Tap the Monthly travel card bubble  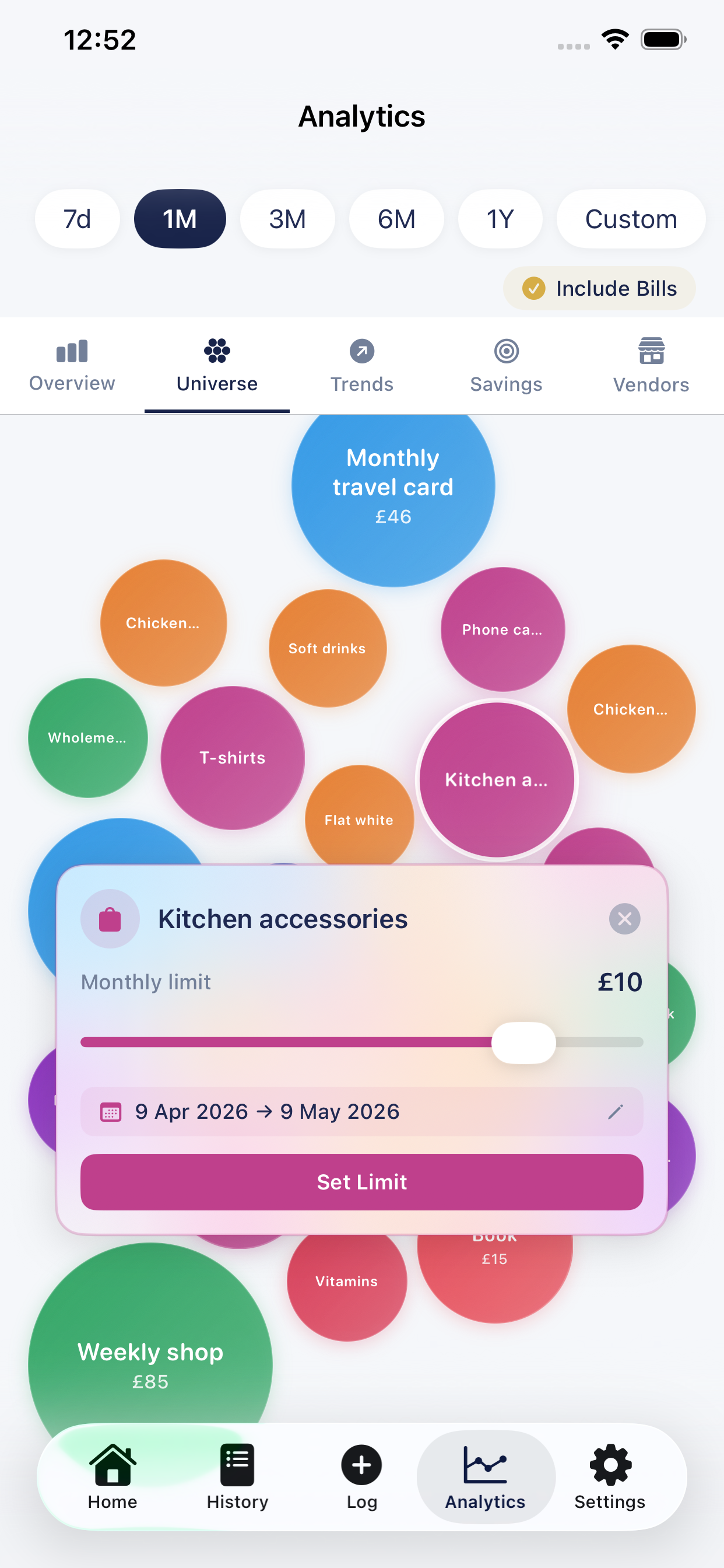pos(393,487)
